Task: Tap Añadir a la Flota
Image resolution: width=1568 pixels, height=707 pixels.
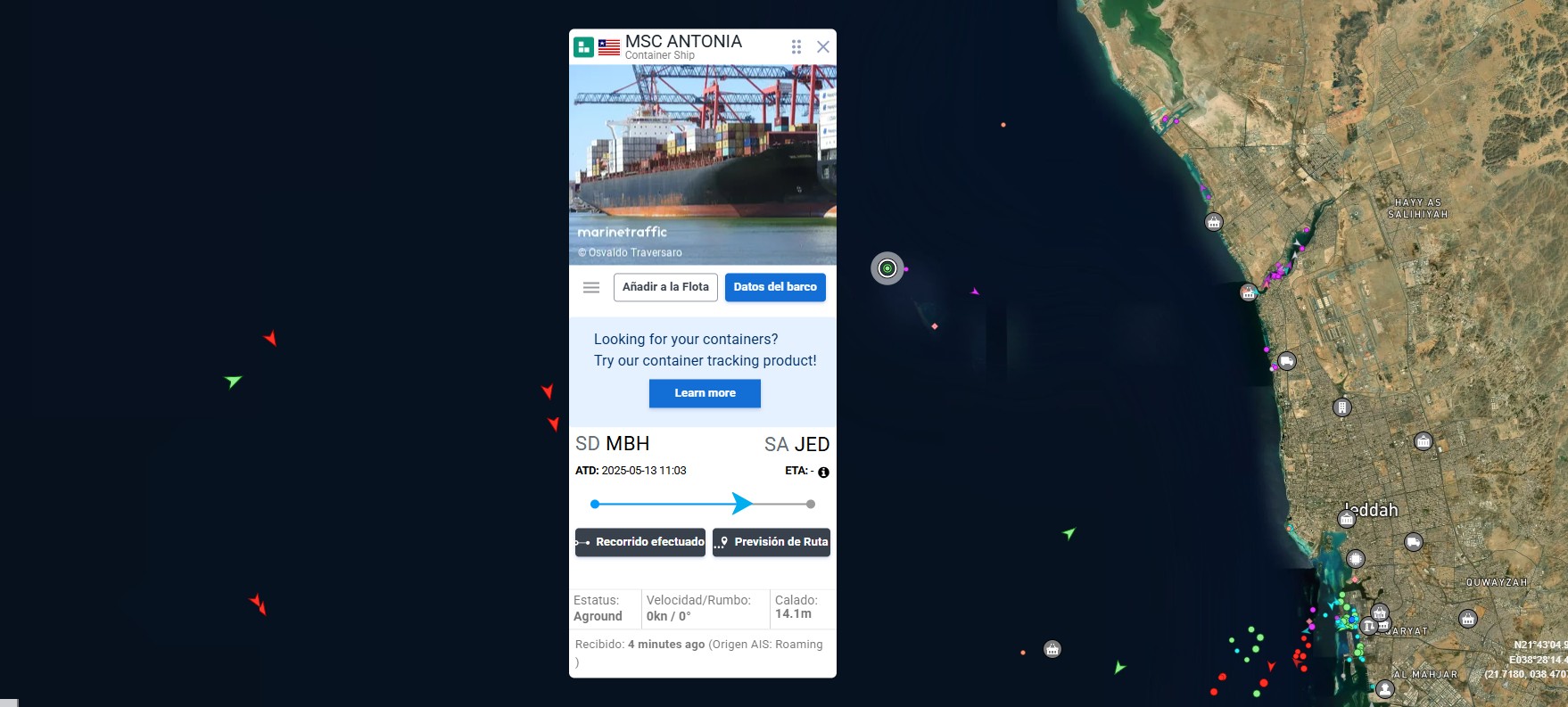Action: click(665, 287)
